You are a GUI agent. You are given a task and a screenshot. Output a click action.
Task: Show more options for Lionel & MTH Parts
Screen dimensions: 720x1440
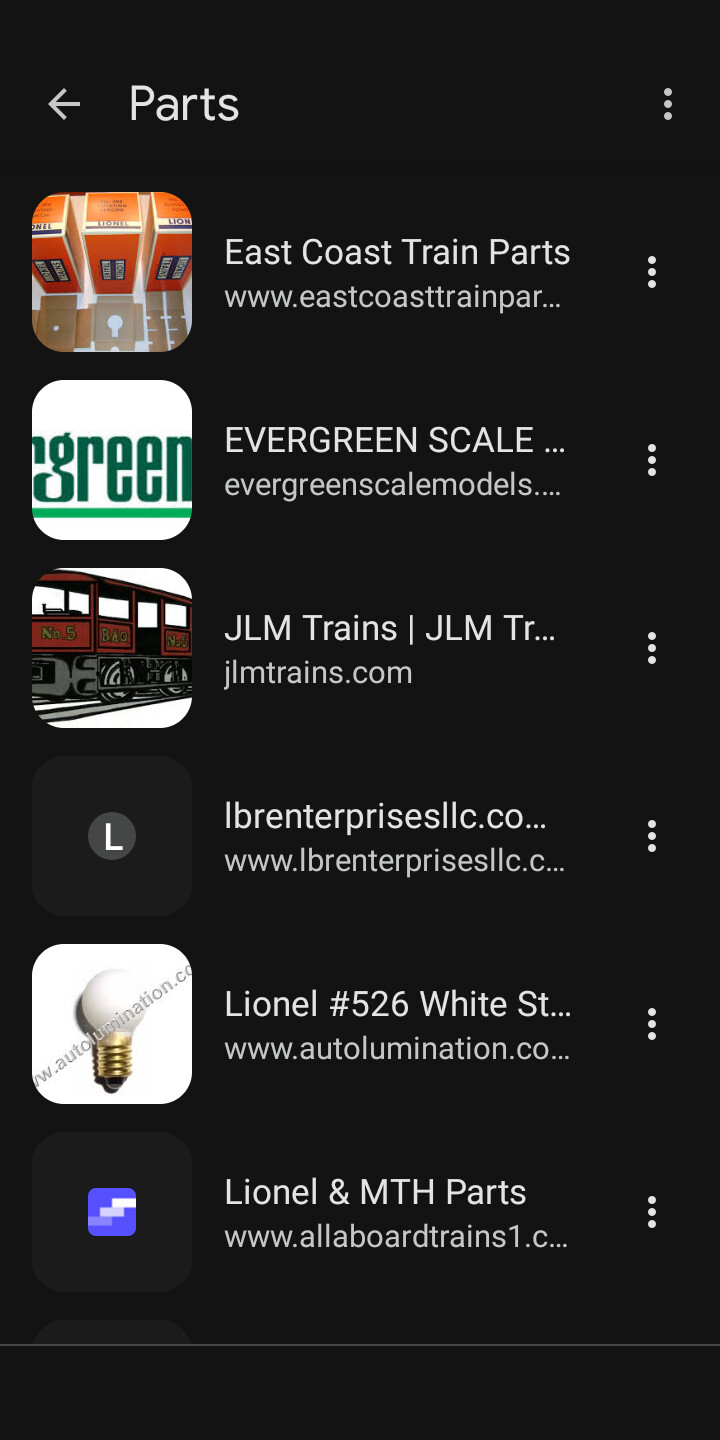pos(652,1212)
